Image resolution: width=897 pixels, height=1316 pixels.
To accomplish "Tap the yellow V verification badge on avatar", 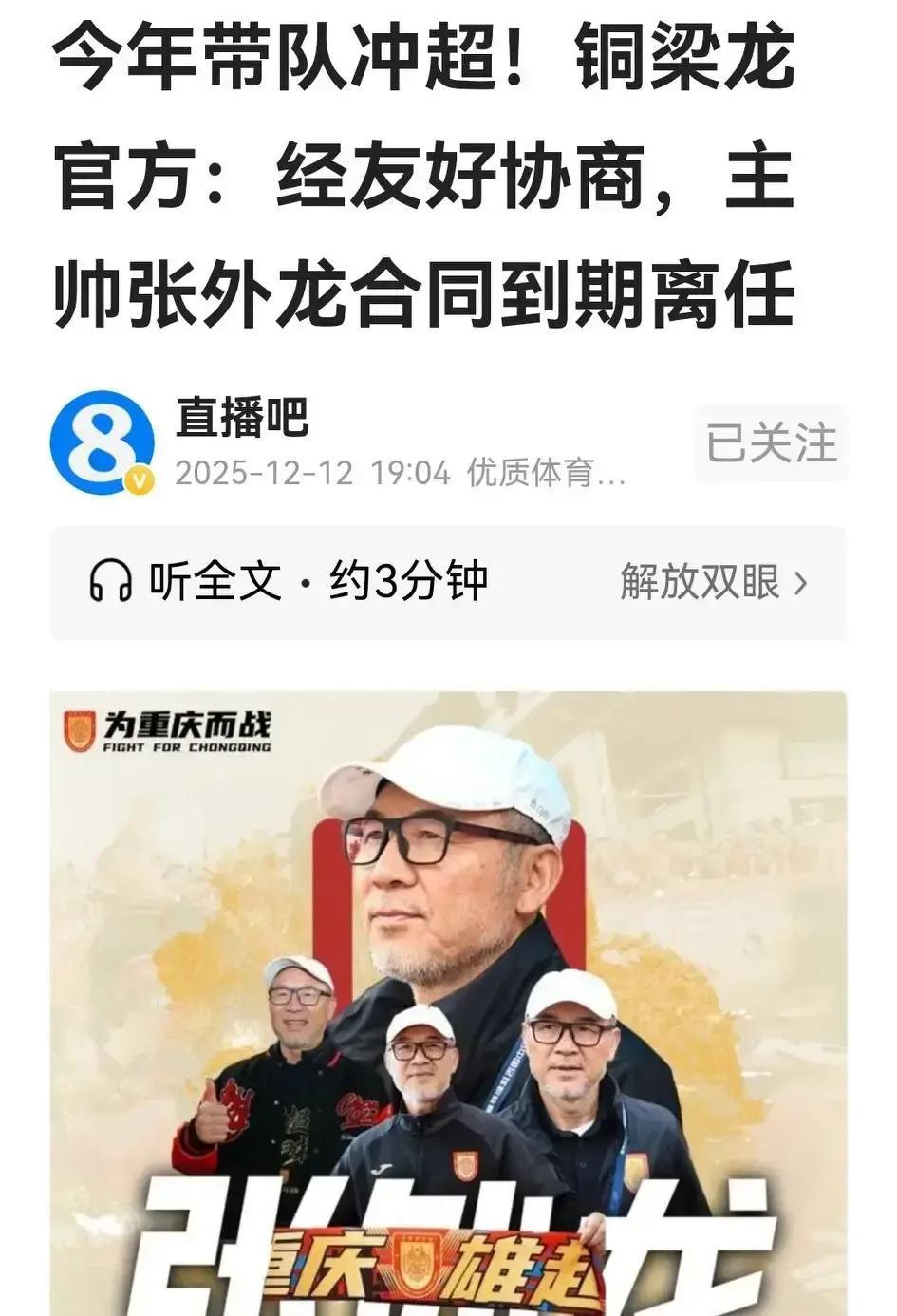I will click(x=140, y=478).
